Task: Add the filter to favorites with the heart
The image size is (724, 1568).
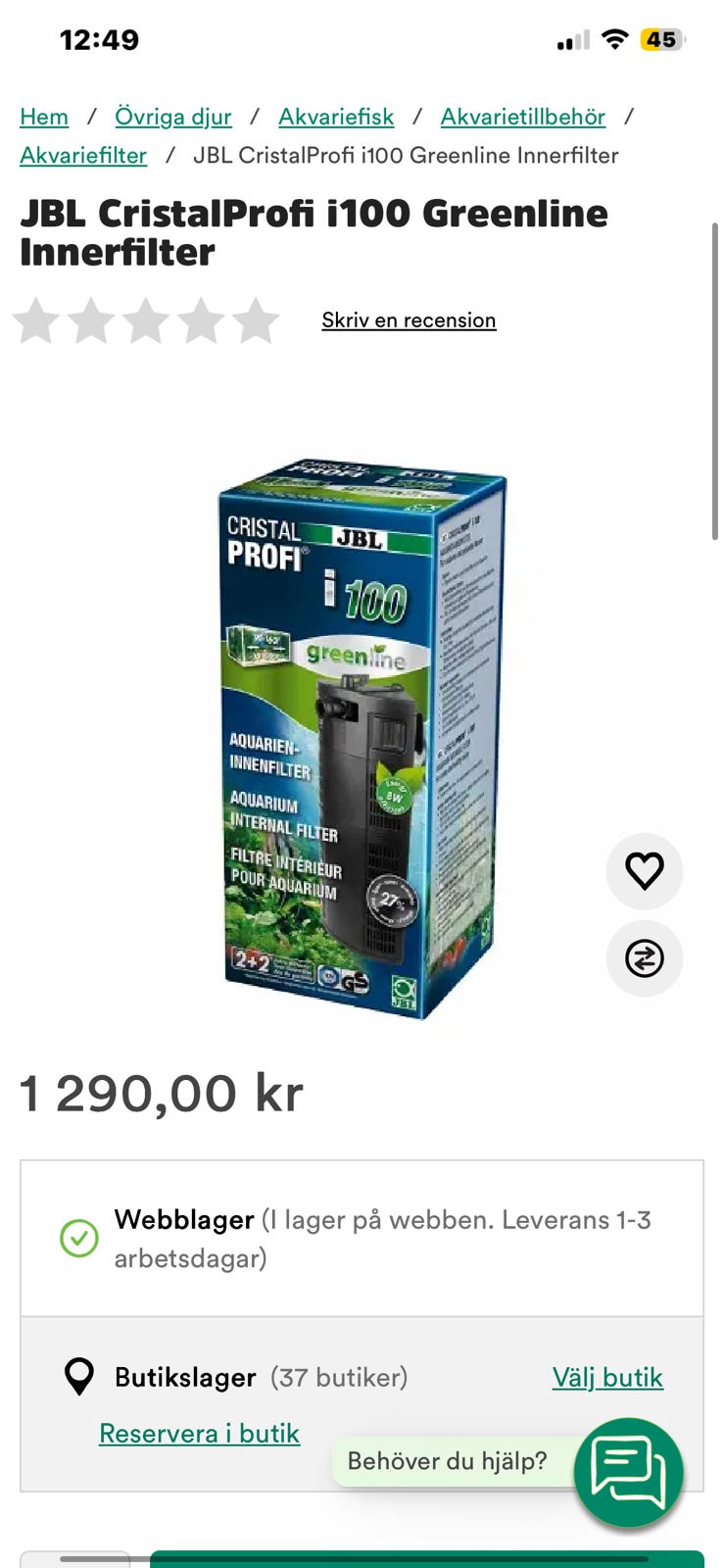Action: [x=644, y=870]
